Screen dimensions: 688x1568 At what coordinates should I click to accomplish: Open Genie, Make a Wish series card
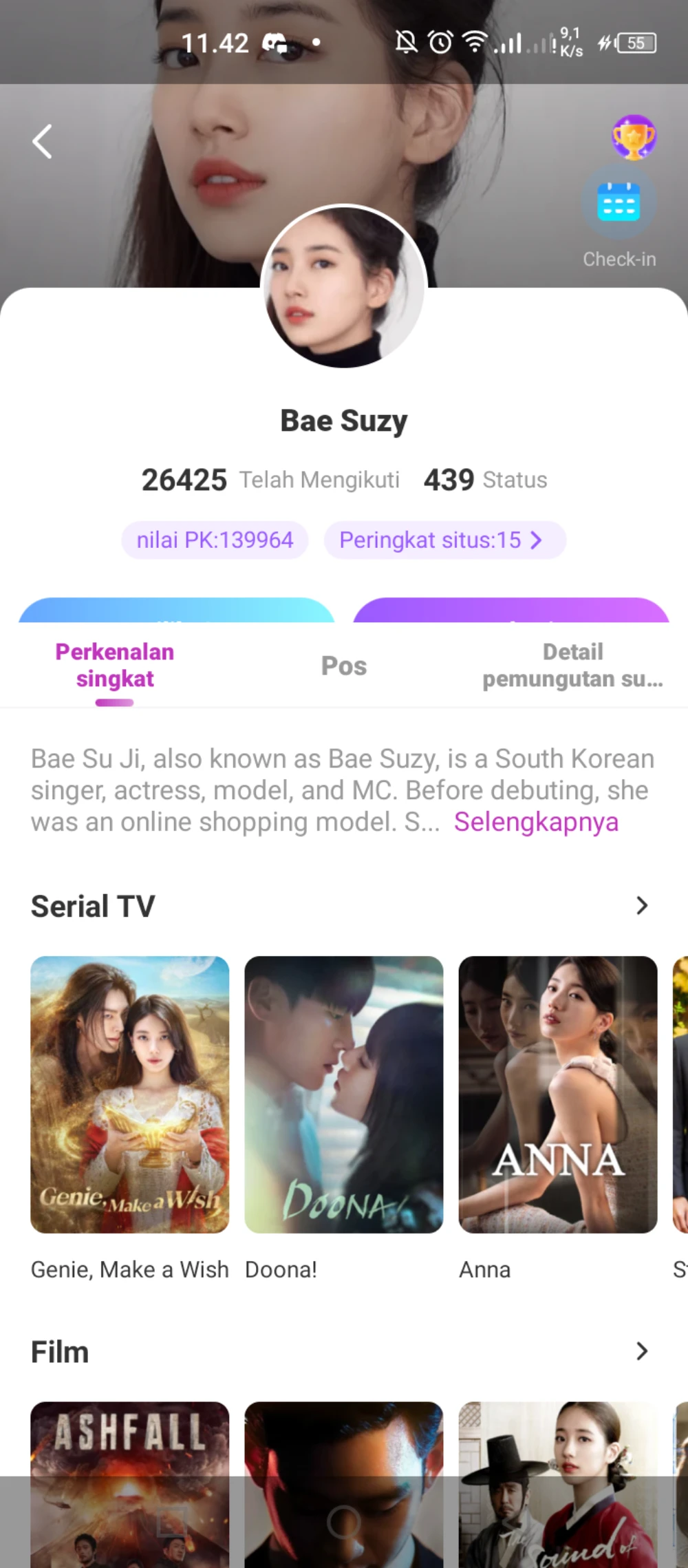(130, 1094)
